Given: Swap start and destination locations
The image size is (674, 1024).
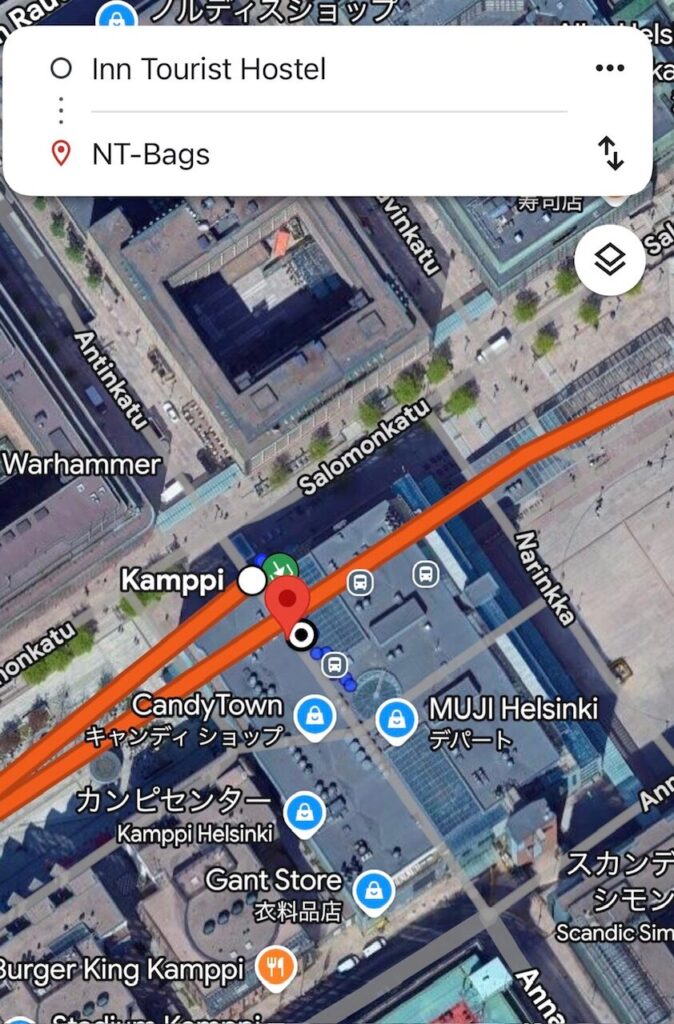Looking at the screenshot, I should click(x=610, y=153).
